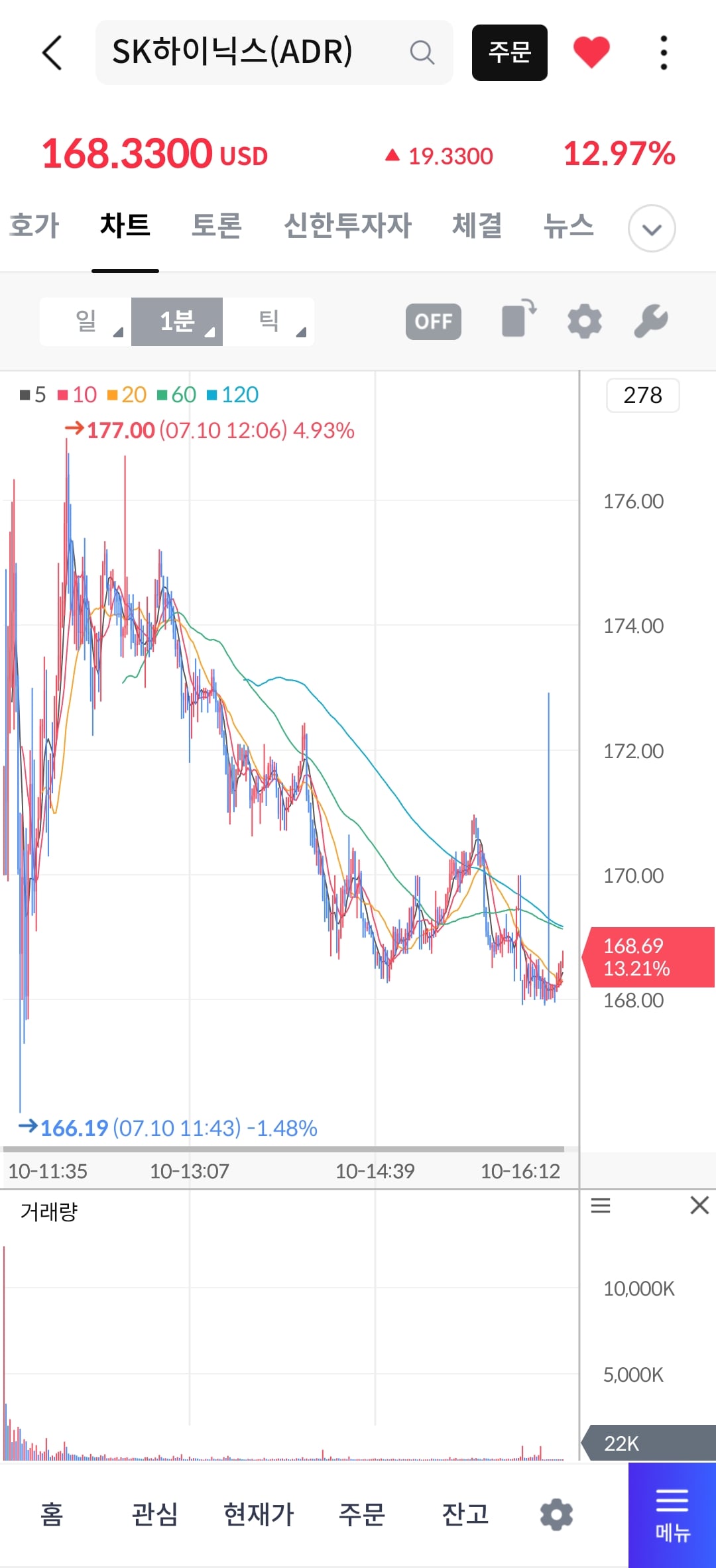This screenshot has width=716, height=1568.
Task: Open the 관심 watchlist in bottom bar
Action: (x=154, y=1514)
